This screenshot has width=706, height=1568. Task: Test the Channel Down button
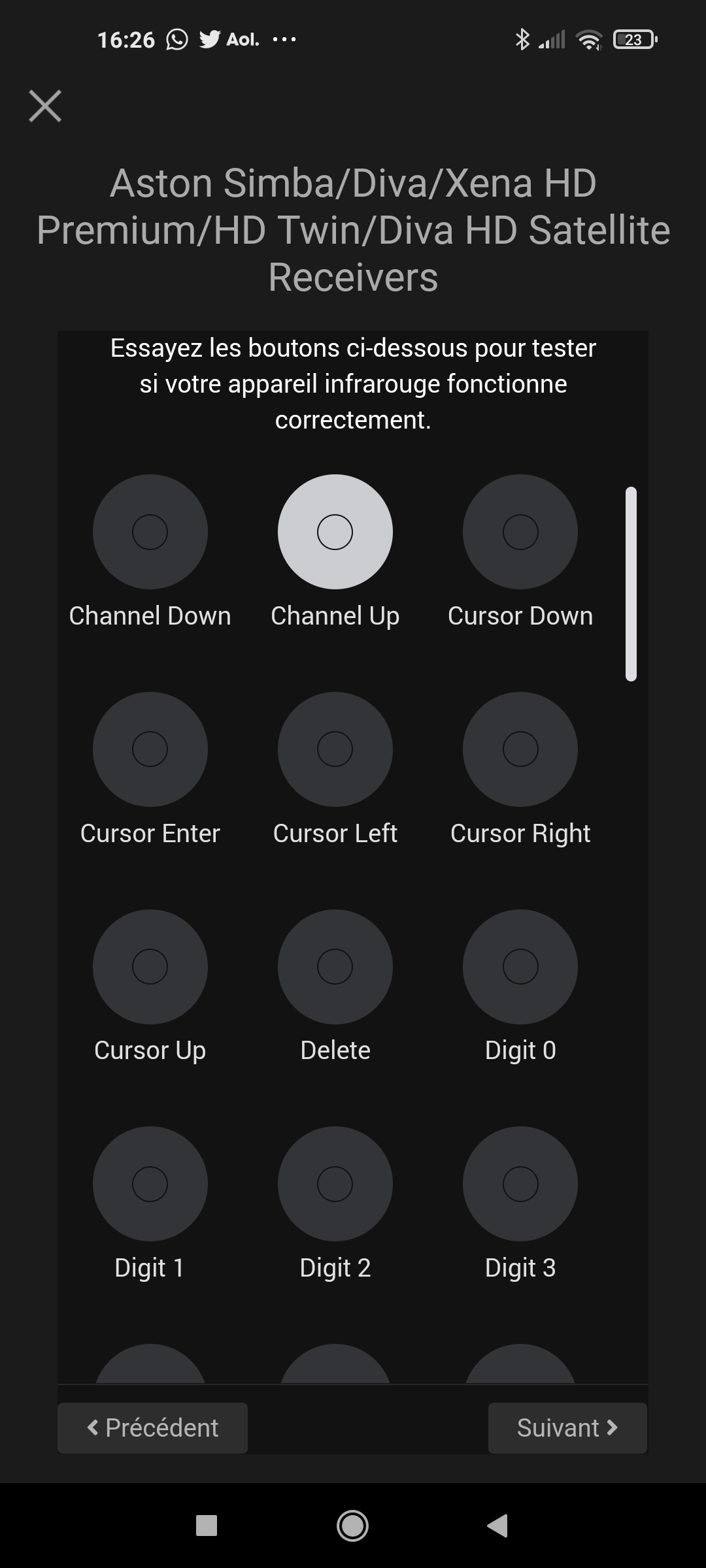coord(150,532)
